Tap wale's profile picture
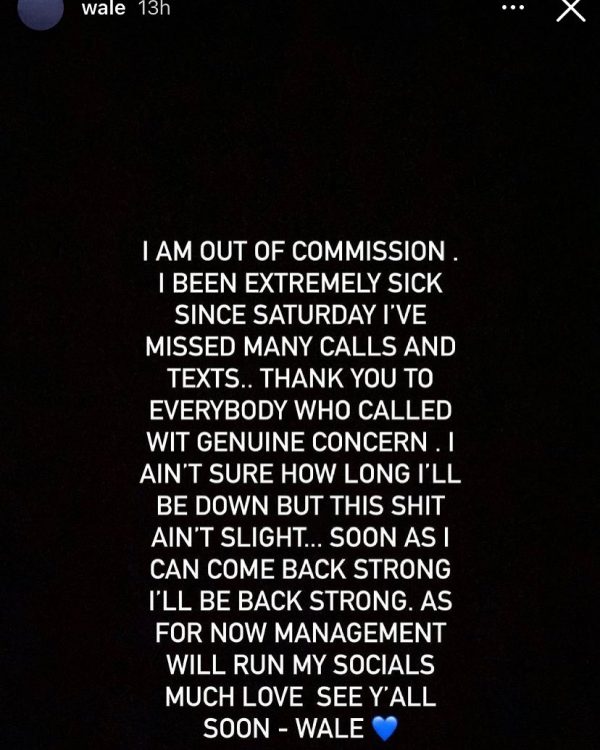 tap(41, 12)
